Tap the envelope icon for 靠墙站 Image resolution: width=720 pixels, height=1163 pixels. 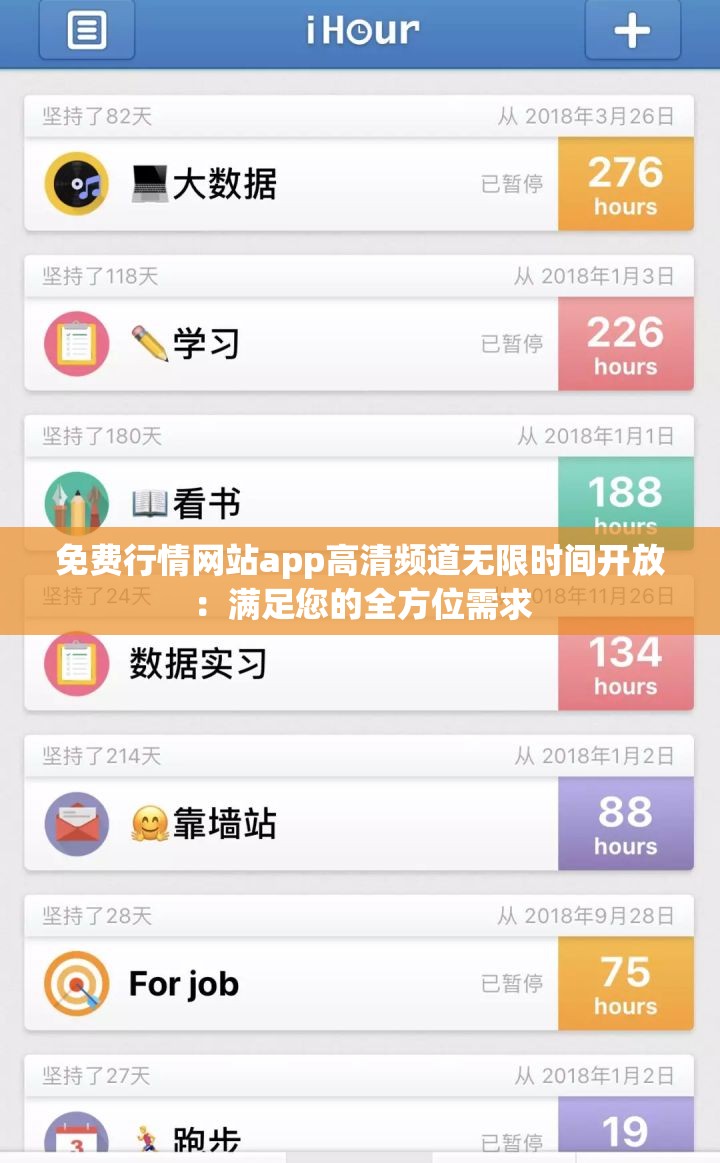pyautogui.click(x=77, y=822)
